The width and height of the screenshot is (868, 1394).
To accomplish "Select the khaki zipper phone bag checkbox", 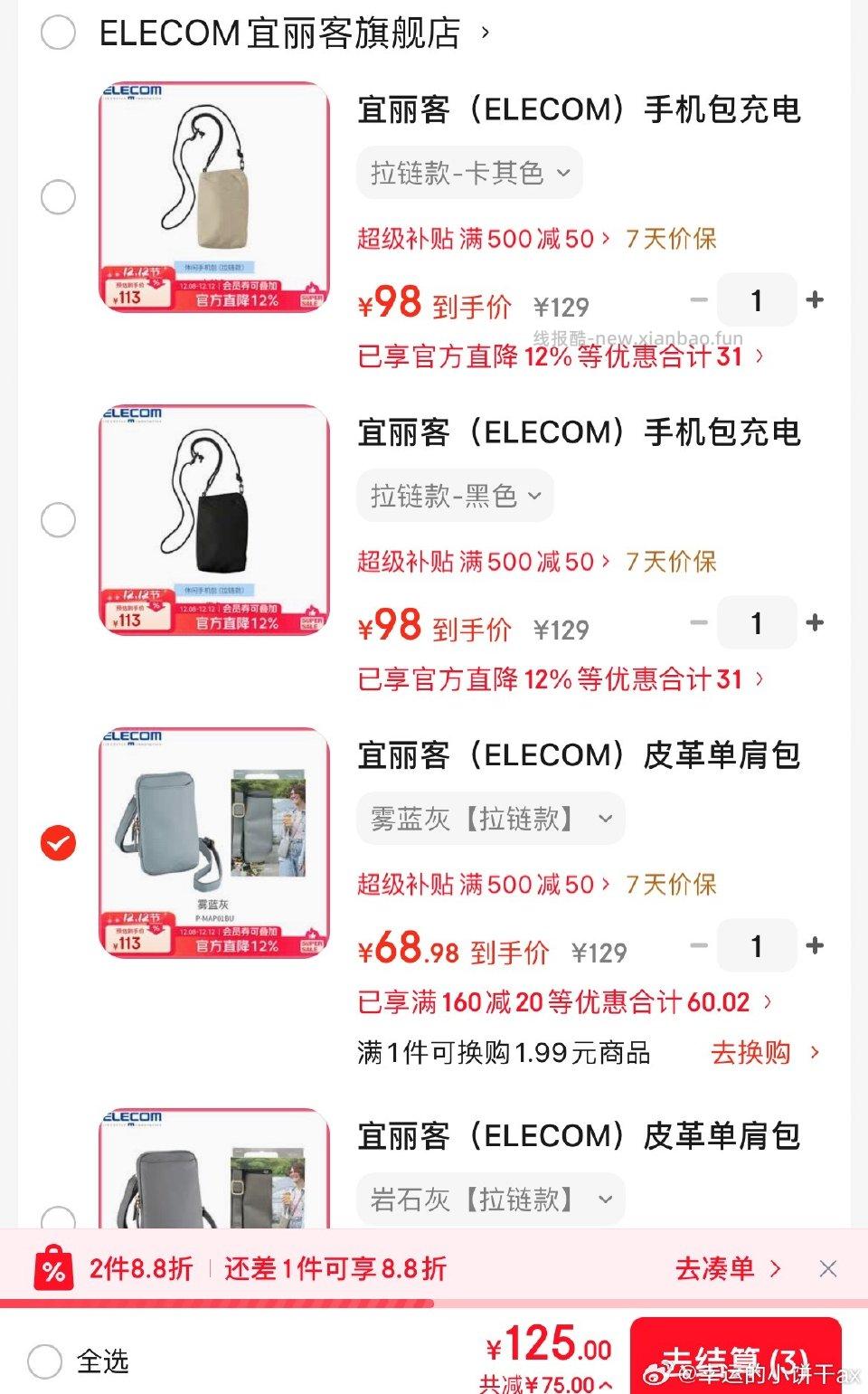I will pos(58,195).
